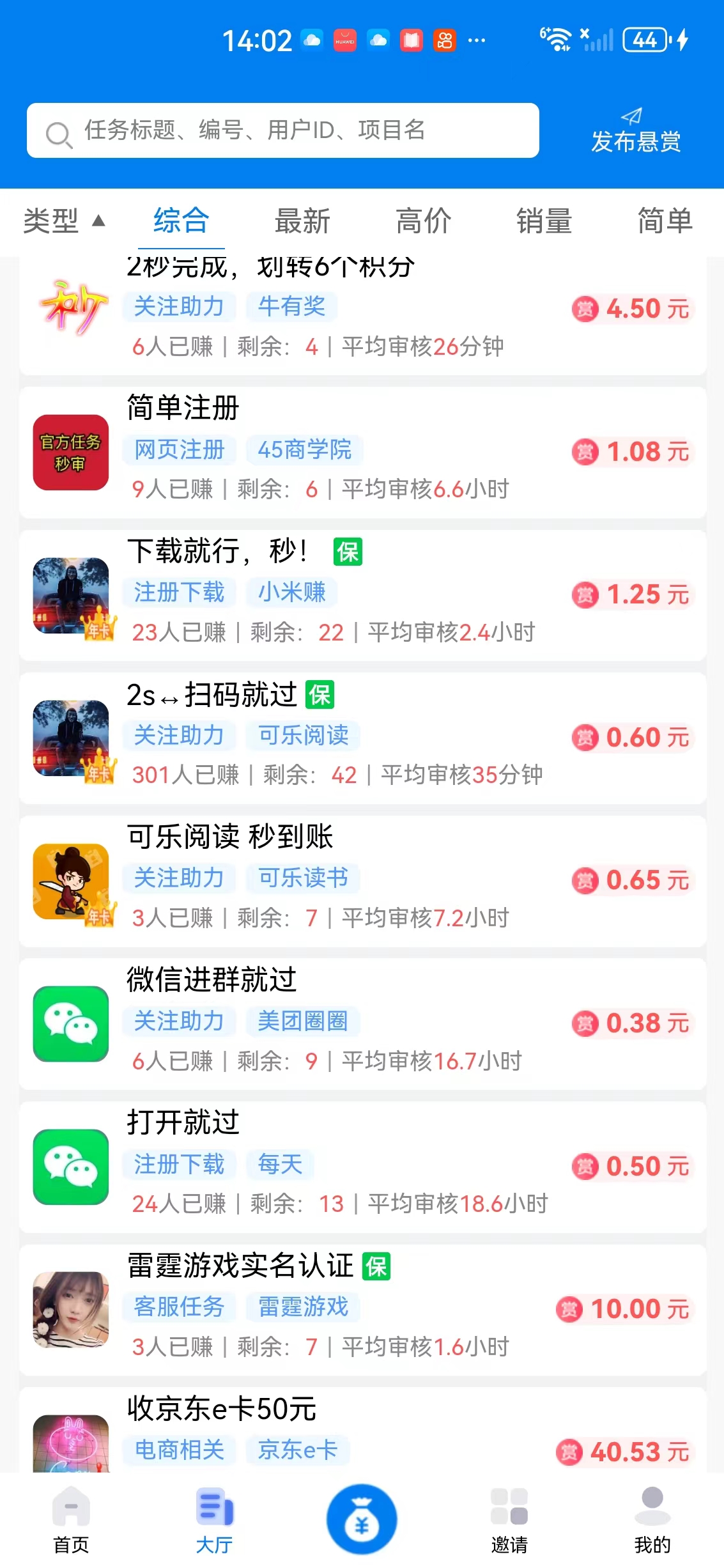The width and height of the screenshot is (724, 1568).
Task: Switch to the 高价 tab
Action: [423, 221]
